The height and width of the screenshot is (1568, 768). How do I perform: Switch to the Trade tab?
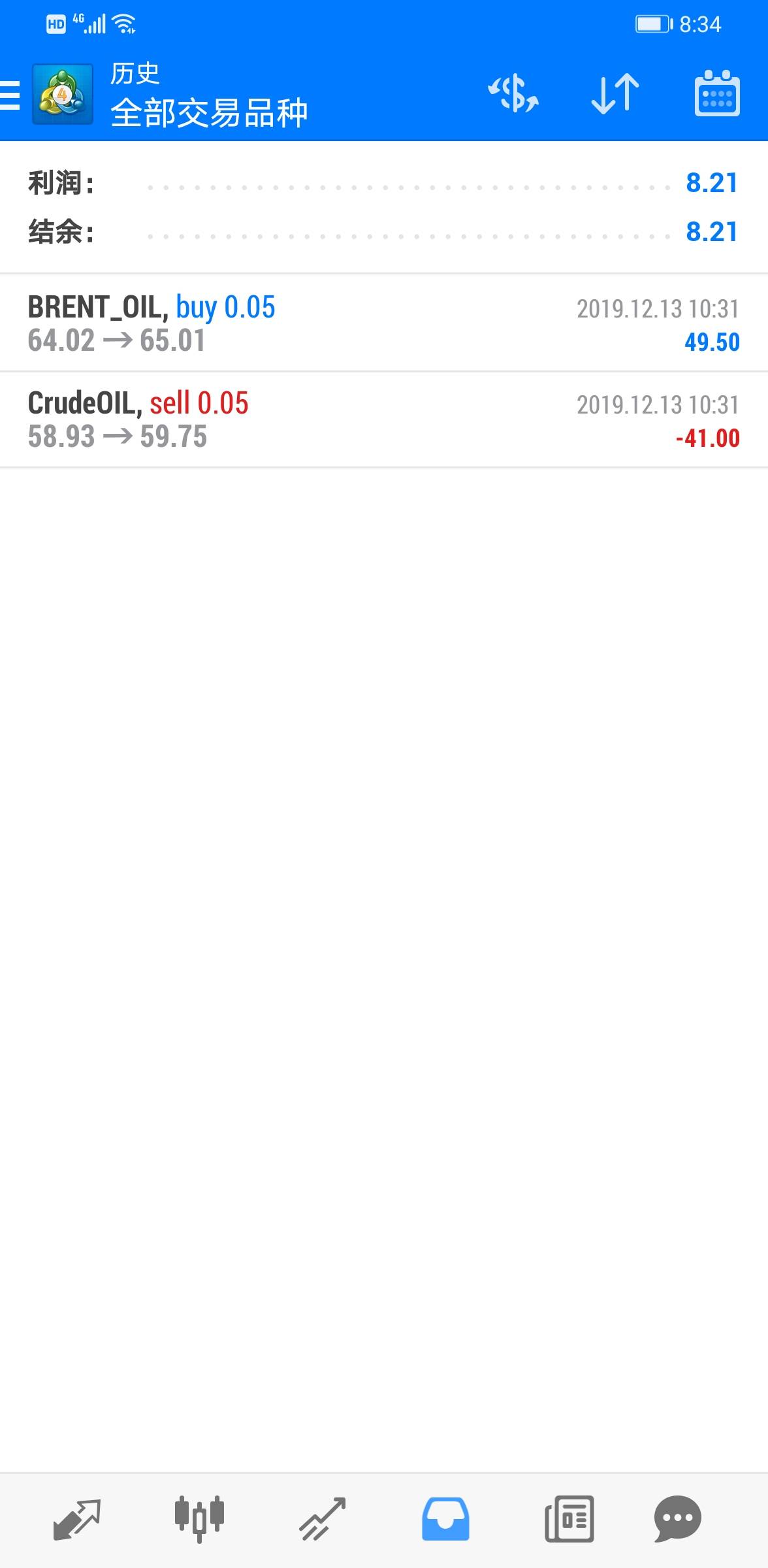pyautogui.click(x=322, y=1518)
